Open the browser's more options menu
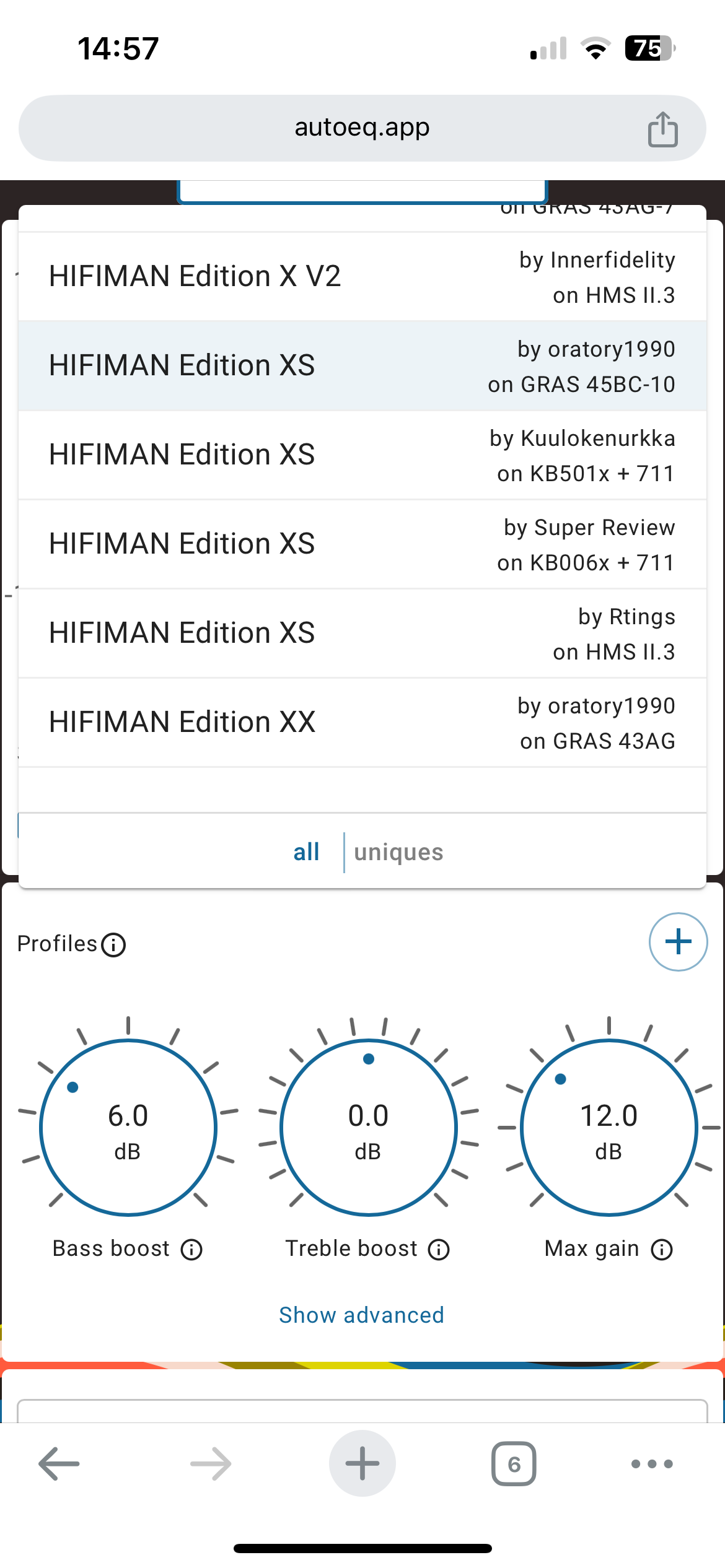725x1568 pixels. pos(651,1464)
